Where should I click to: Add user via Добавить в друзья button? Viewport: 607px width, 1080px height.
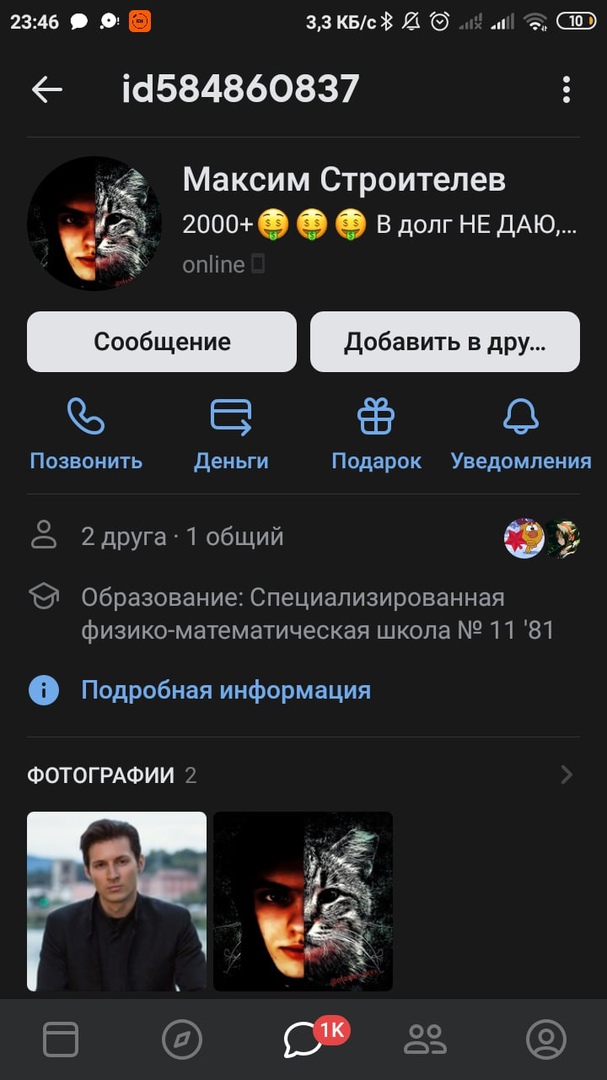[445, 342]
